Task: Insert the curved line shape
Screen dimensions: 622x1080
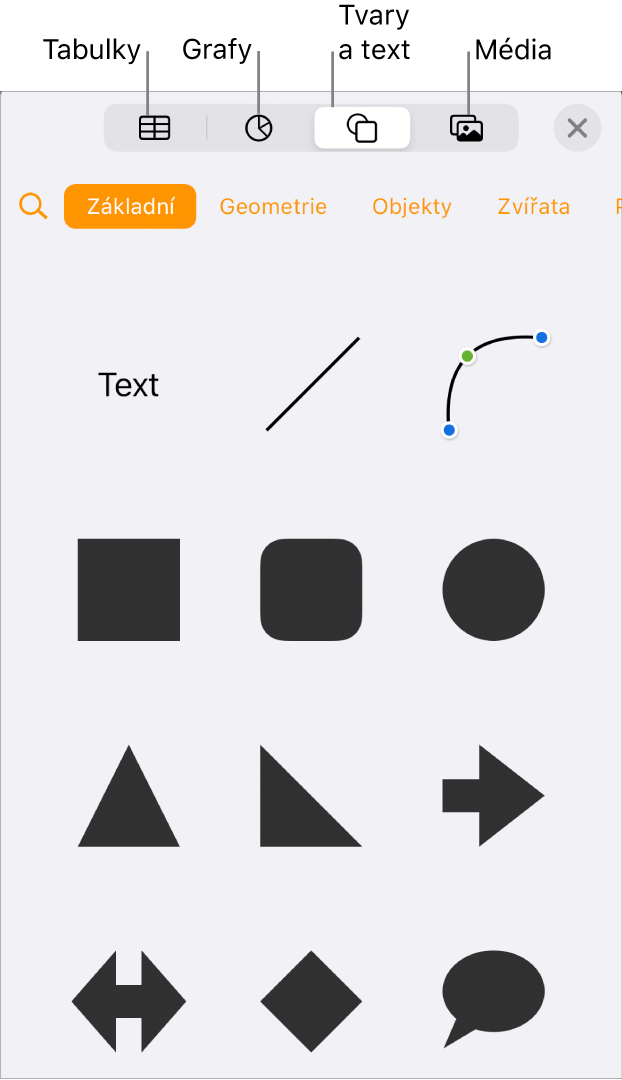Action: (494, 384)
